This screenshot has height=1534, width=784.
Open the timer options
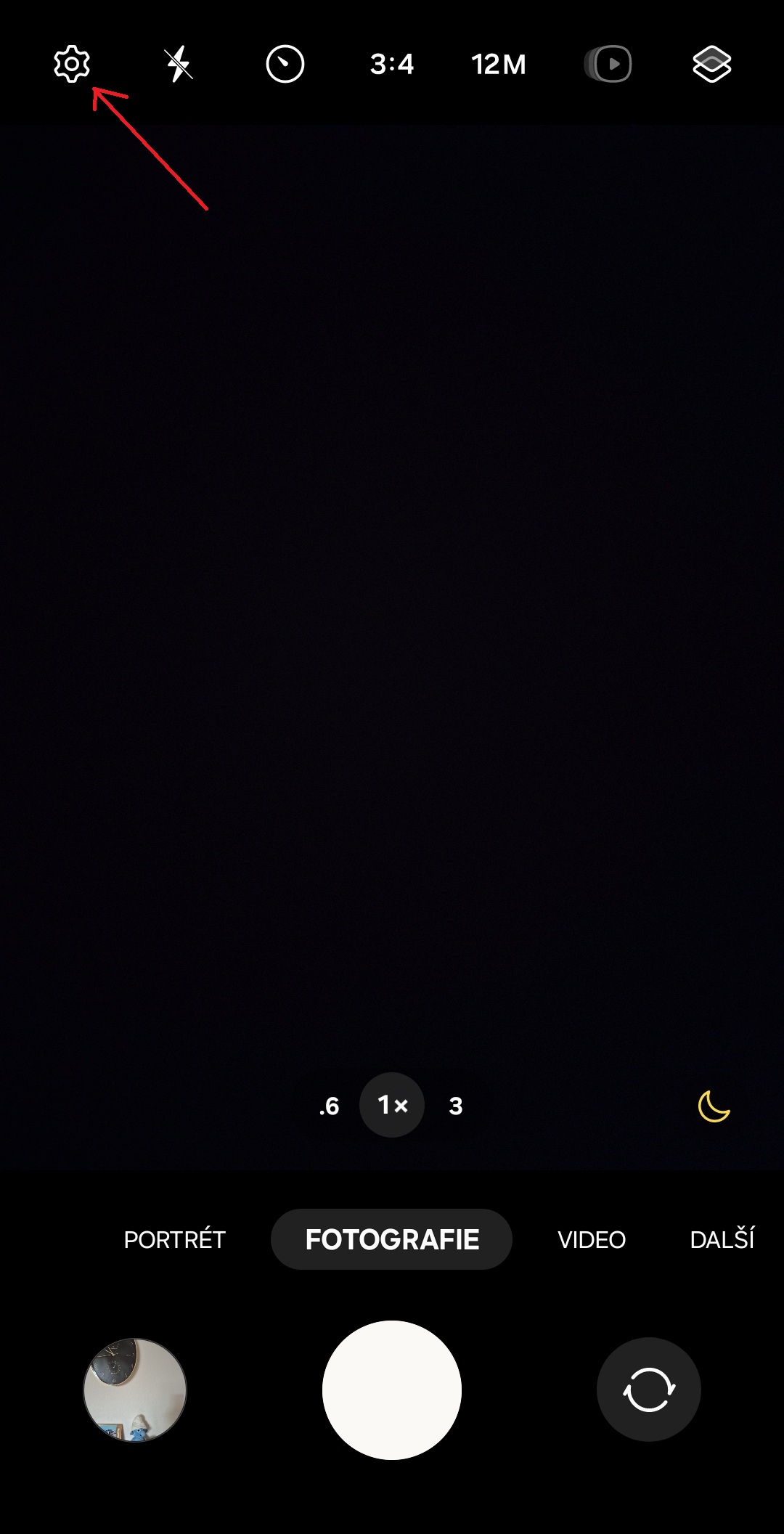285,65
